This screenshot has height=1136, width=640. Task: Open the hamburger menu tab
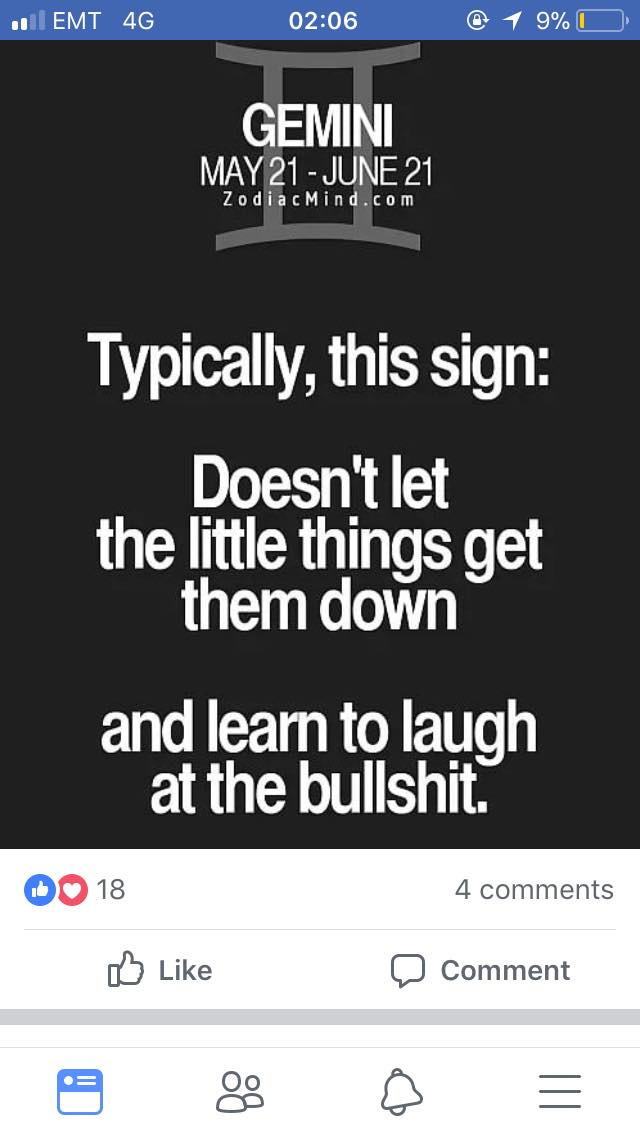point(560,1091)
